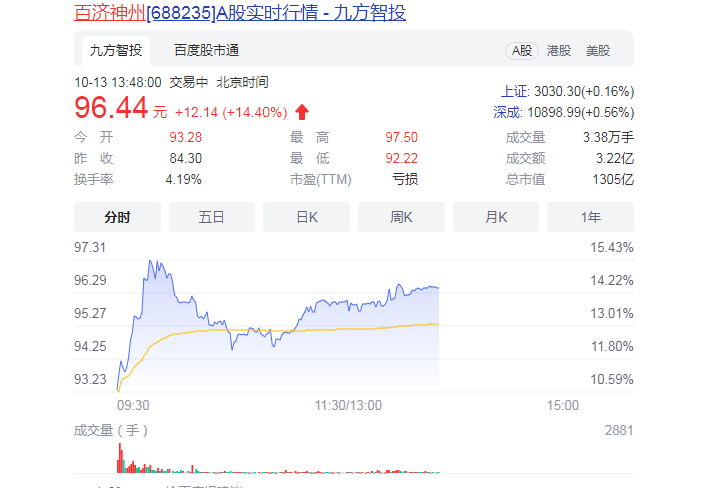Open the 百济神州 A股实时行情 title link

[240, 13]
